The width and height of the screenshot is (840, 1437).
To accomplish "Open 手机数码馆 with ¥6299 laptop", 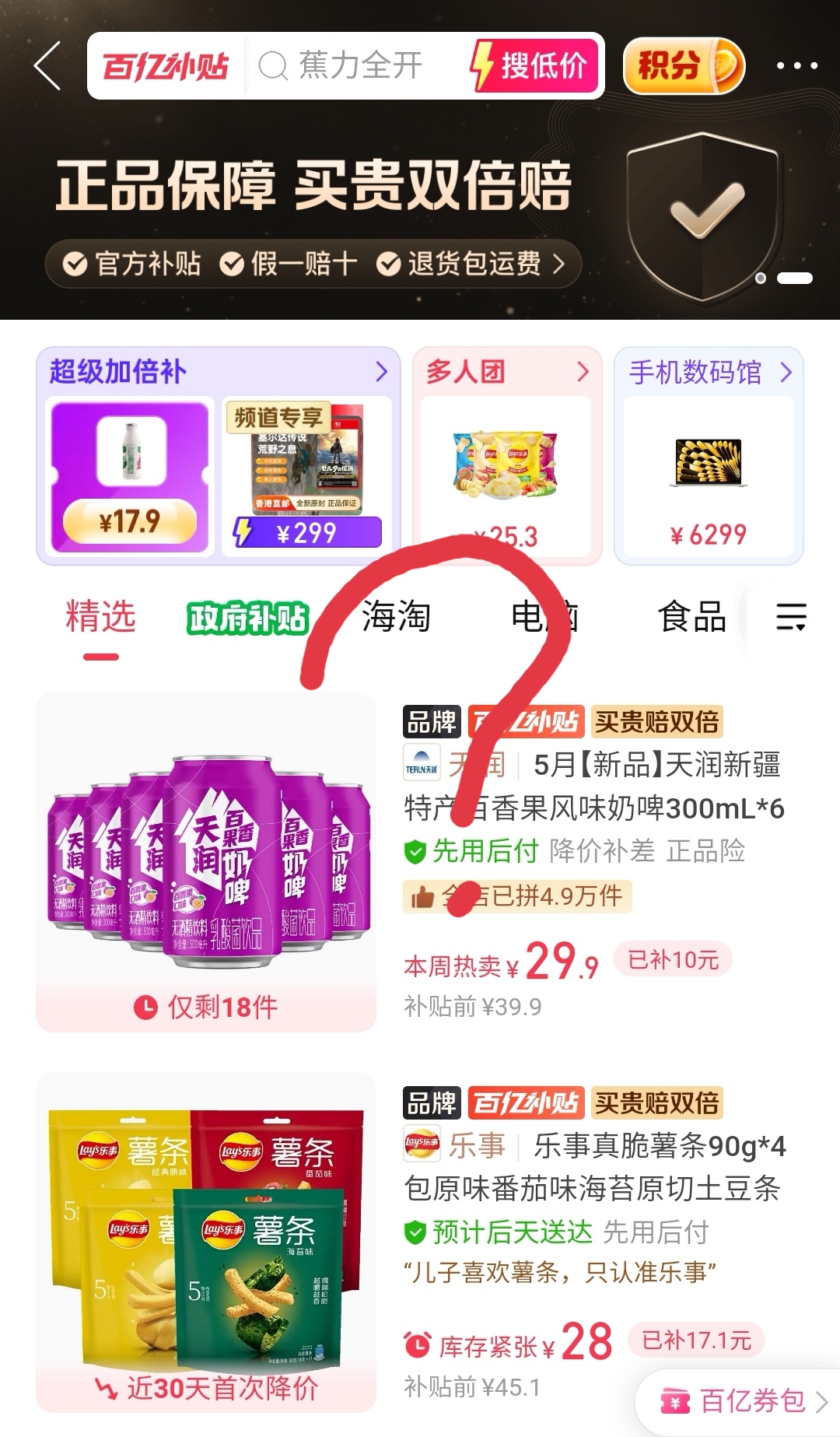I will pyautogui.click(x=708, y=455).
